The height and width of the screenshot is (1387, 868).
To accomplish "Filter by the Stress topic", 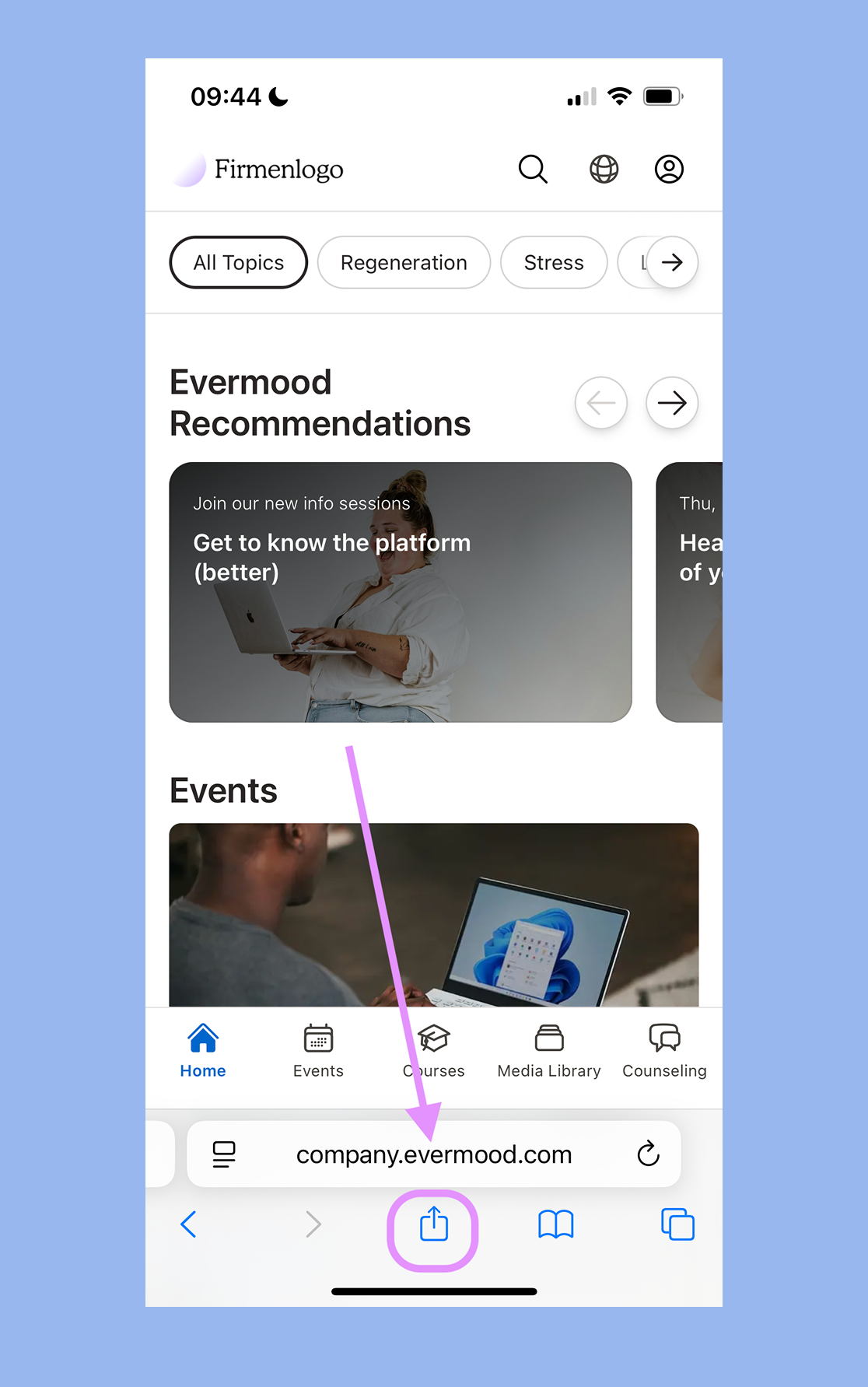I will click(x=553, y=263).
